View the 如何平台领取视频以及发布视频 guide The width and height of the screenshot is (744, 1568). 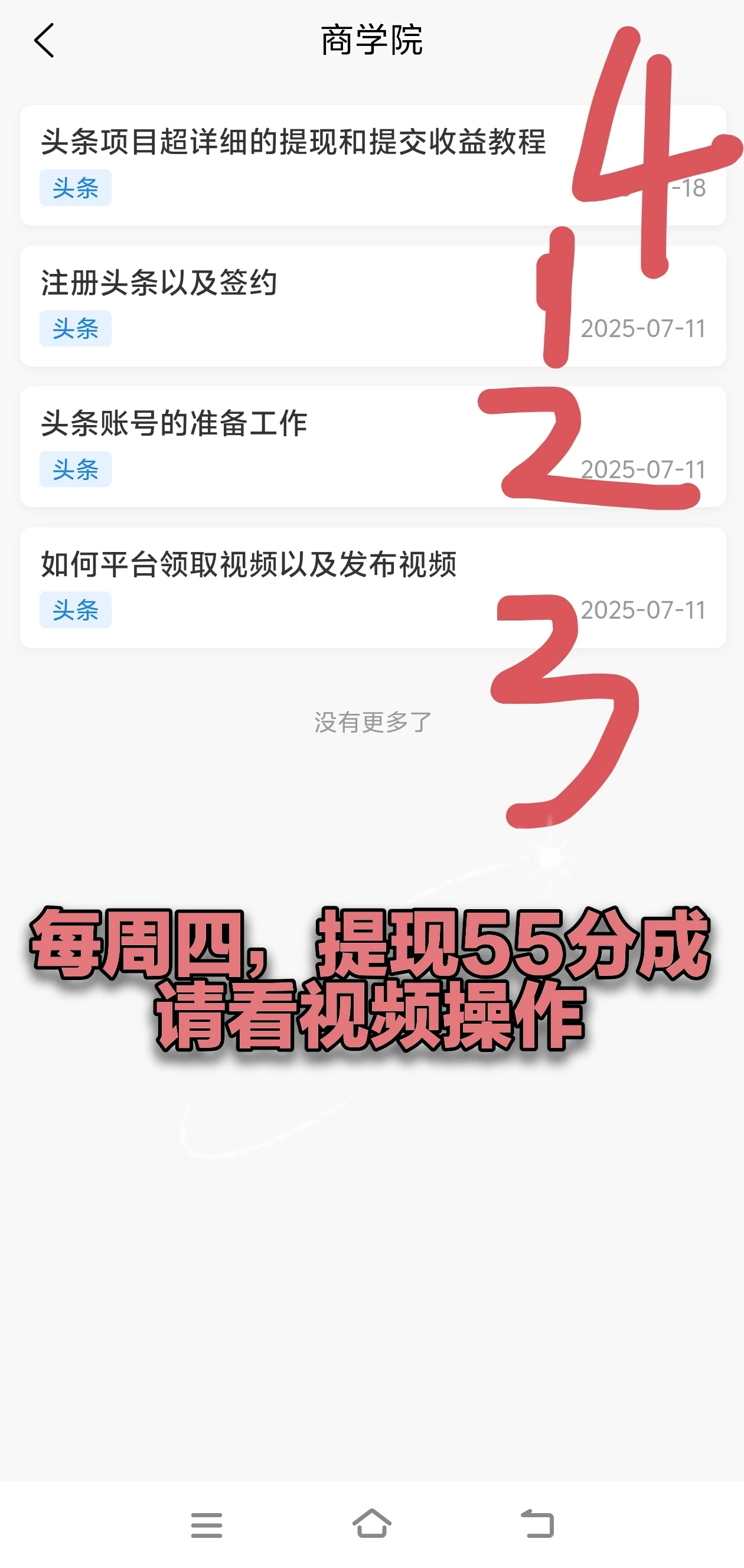pyautogui.click(x=249, y=564)
